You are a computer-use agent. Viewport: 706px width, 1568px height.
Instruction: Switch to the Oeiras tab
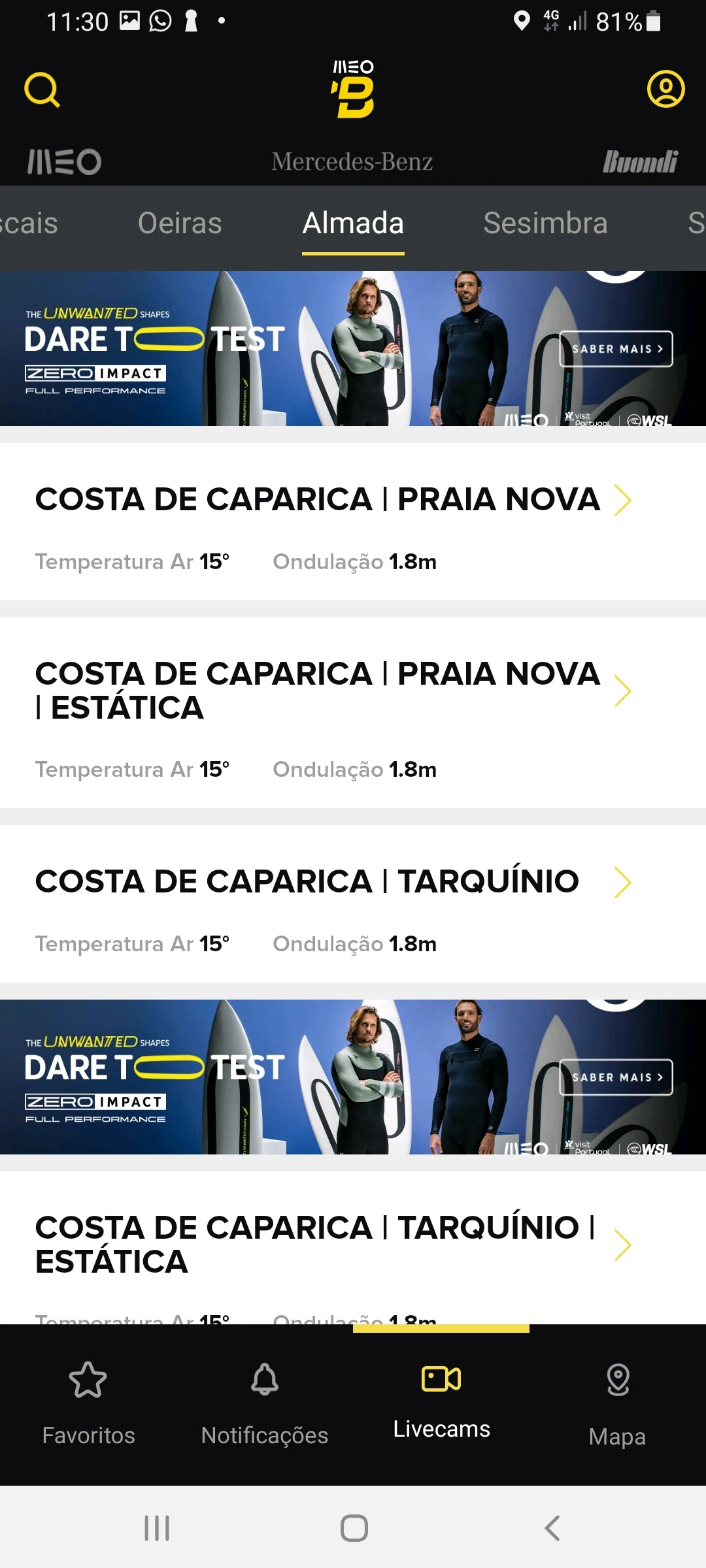click(x=180, y=223)
